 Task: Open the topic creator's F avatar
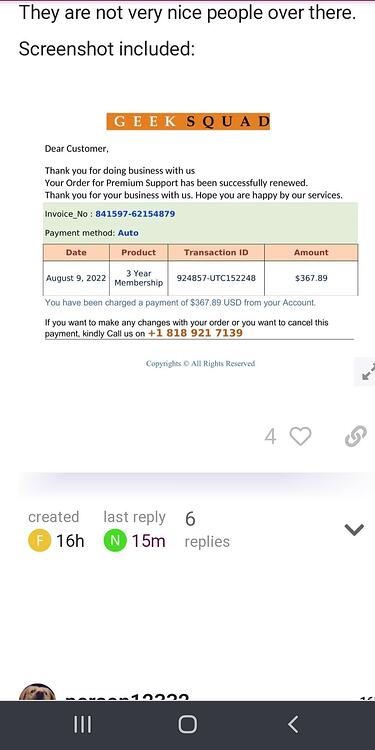[x=39, y=541]
